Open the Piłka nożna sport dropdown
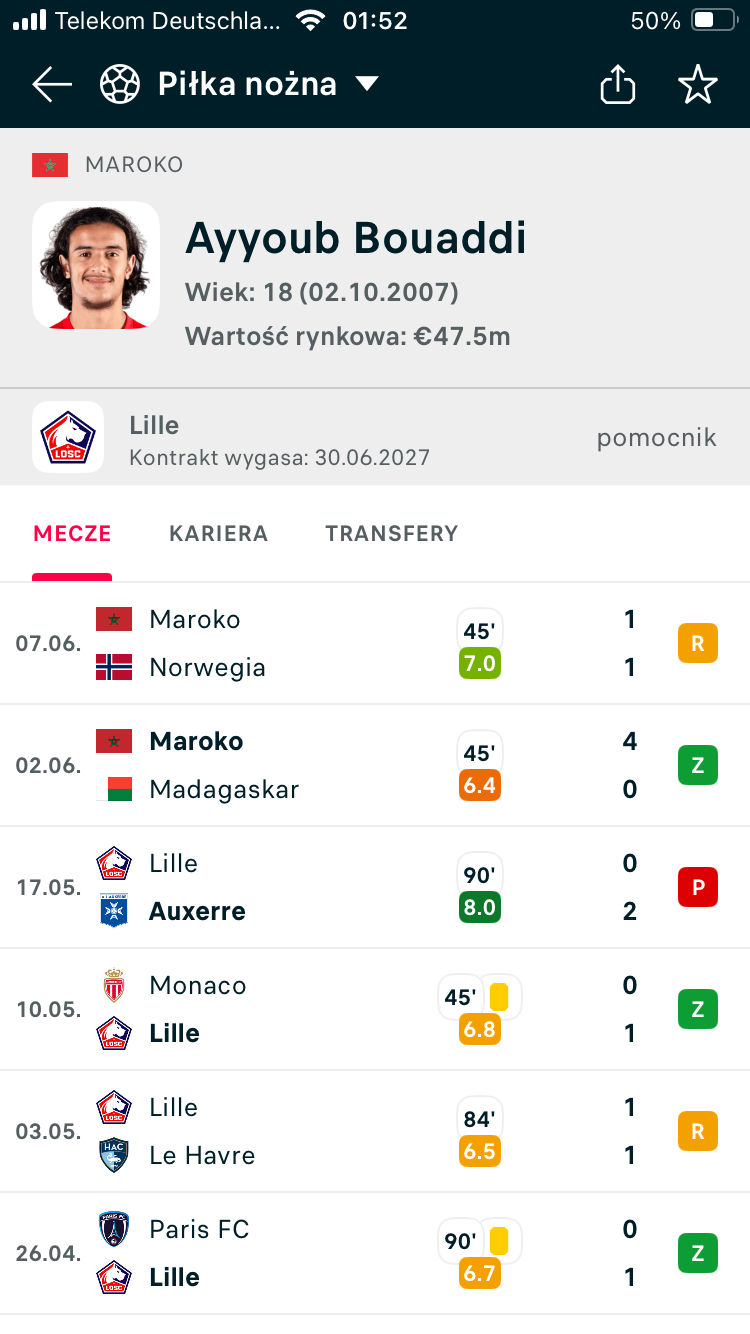The width and height of the screenshot is (750, 1334). point(240,84)
